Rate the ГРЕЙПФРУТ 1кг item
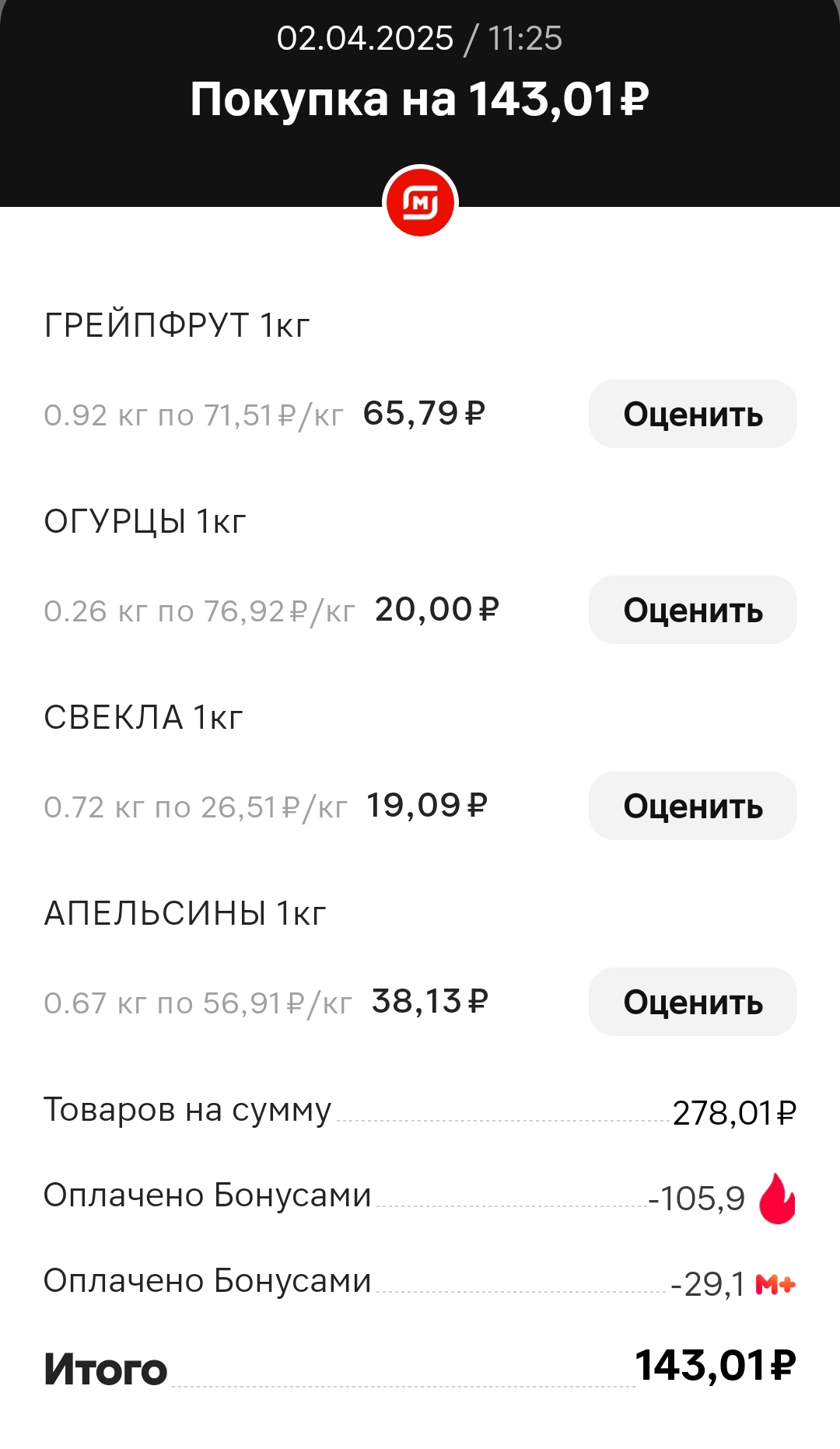 (x=692, y=414)
